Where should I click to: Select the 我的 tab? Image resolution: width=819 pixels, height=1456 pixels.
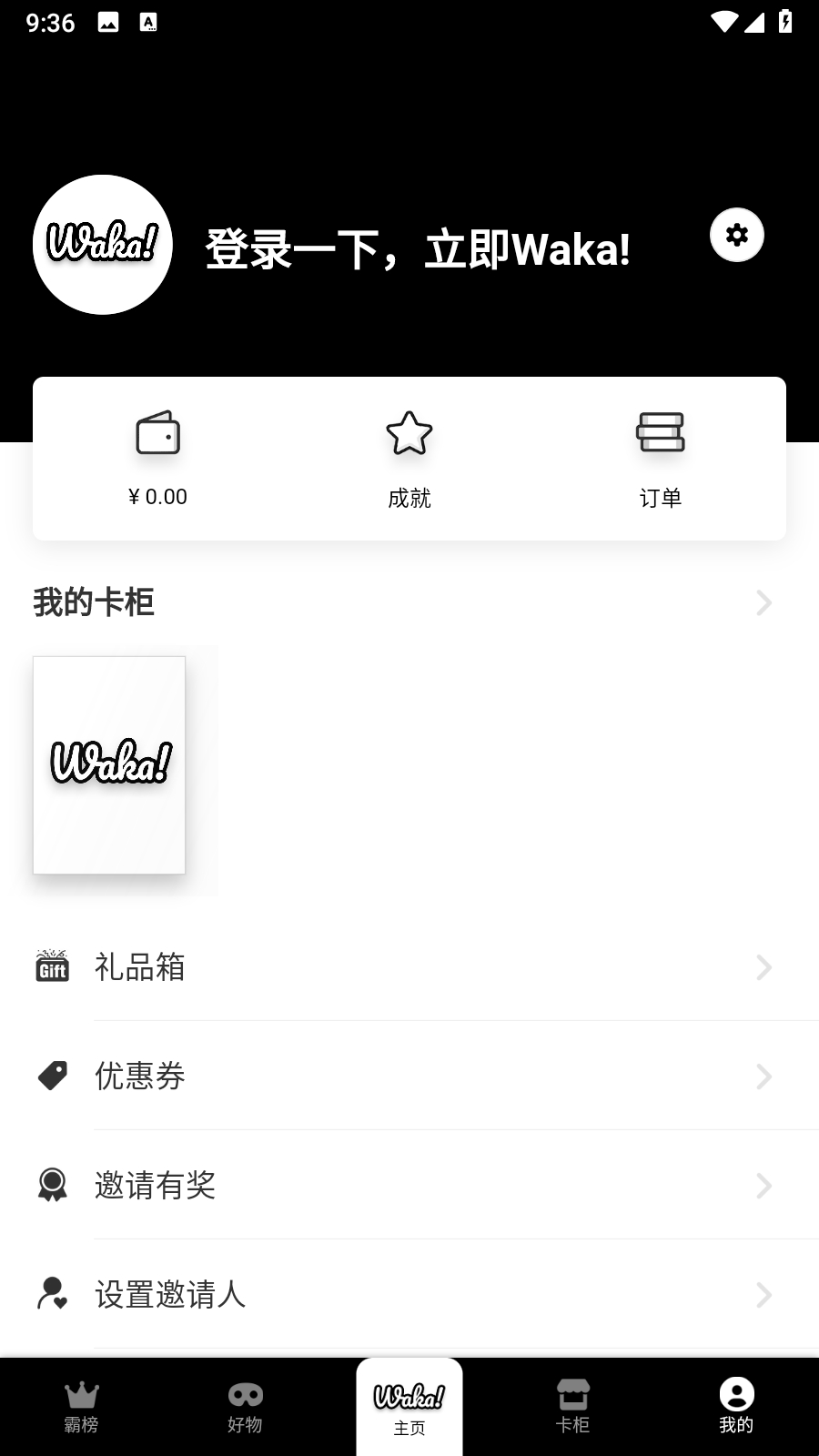click(736, 1407)
